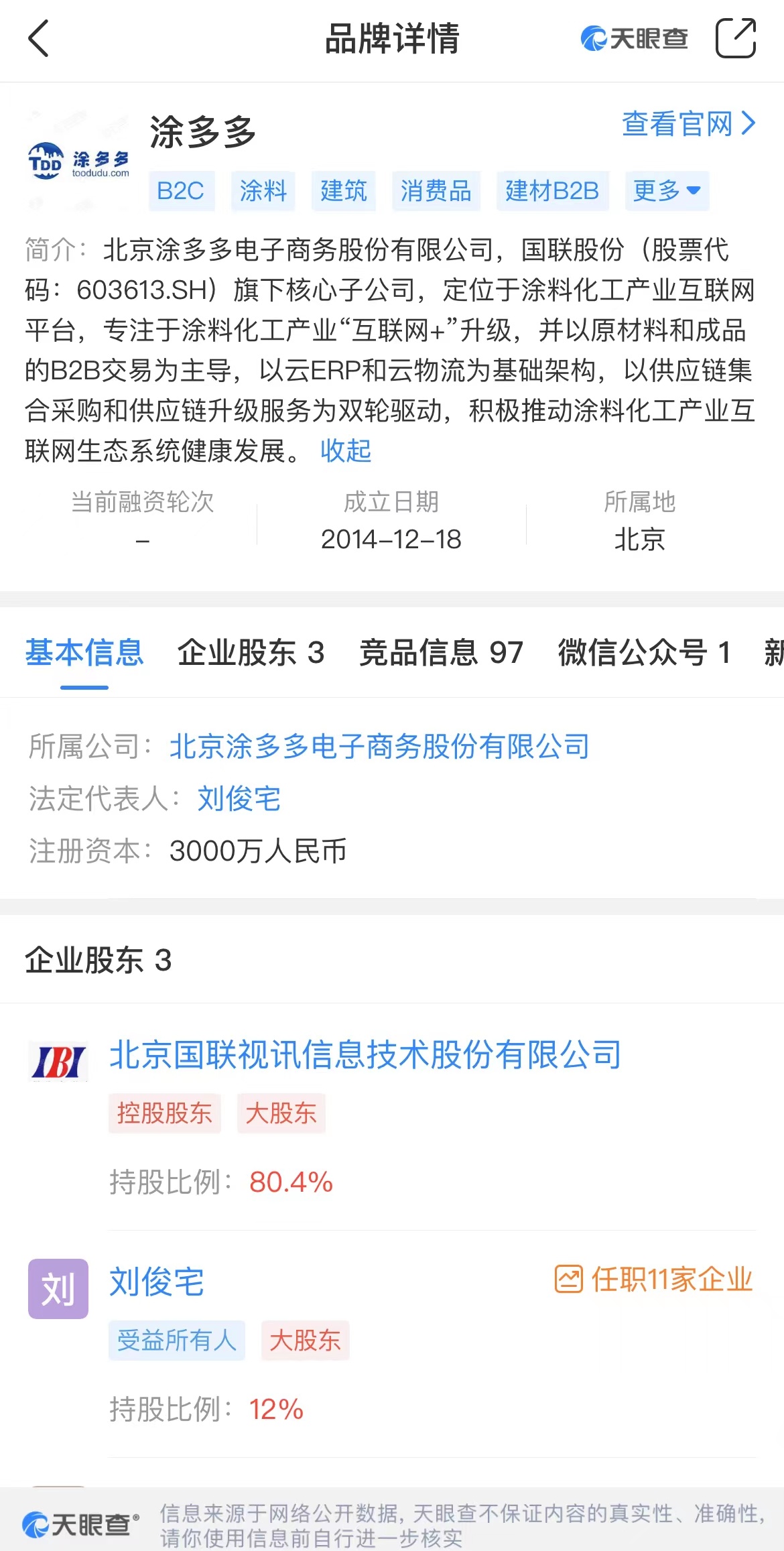Select the B2C tag
Viewport: 784px width, 1551px height.
(181, 191)
